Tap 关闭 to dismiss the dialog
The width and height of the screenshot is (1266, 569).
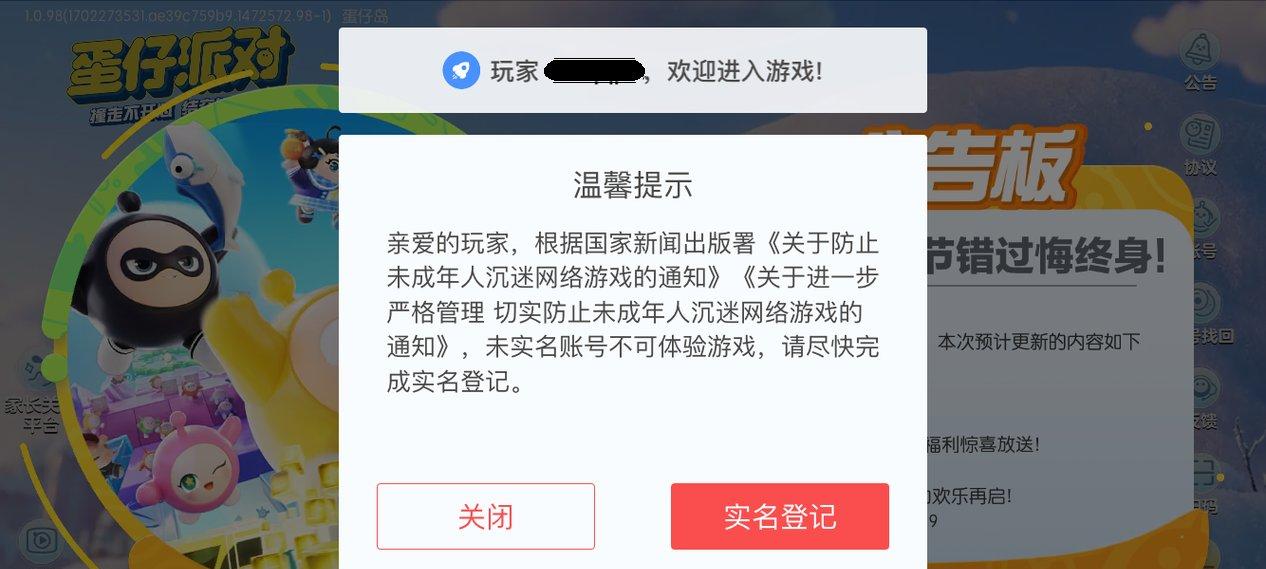485,516
